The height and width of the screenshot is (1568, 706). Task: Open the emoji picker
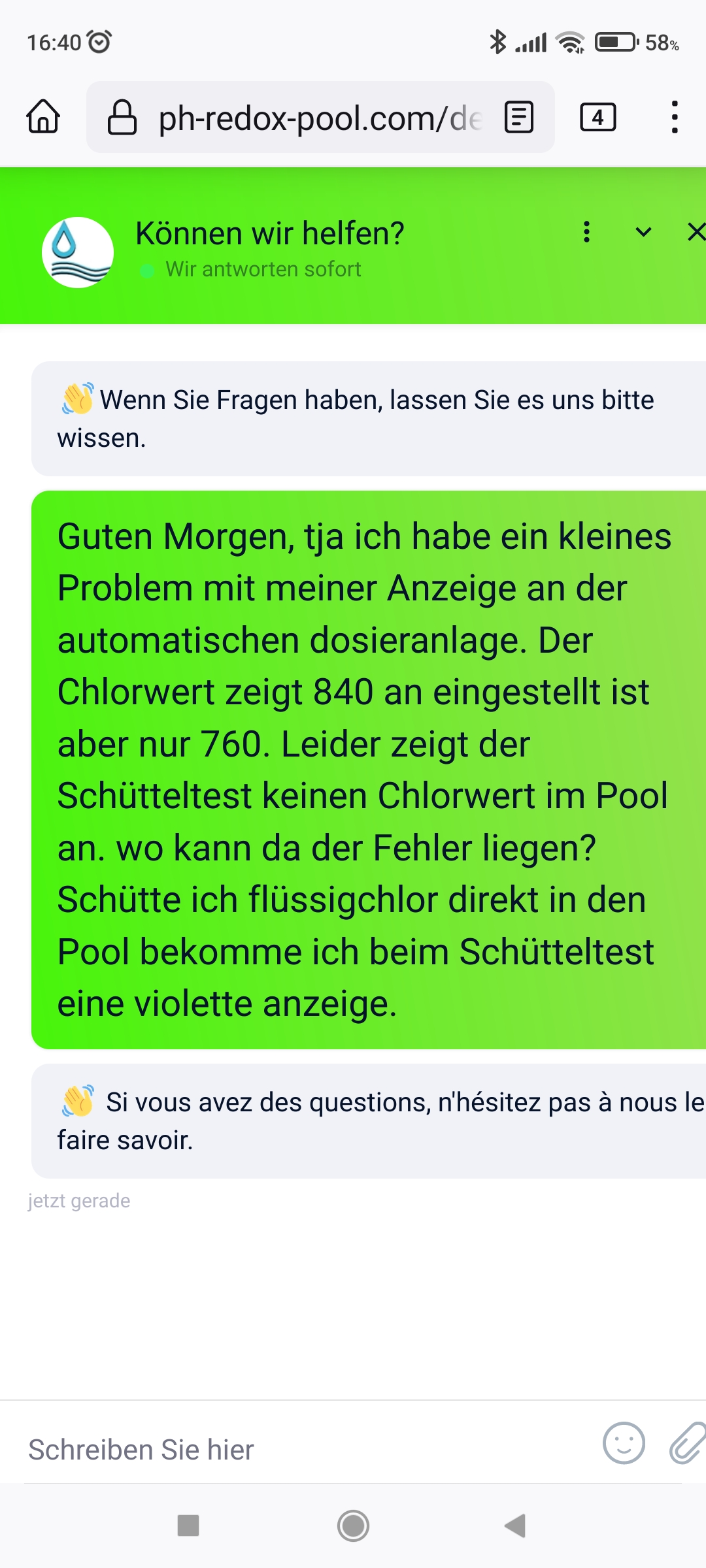click(x=624, y=1443)
